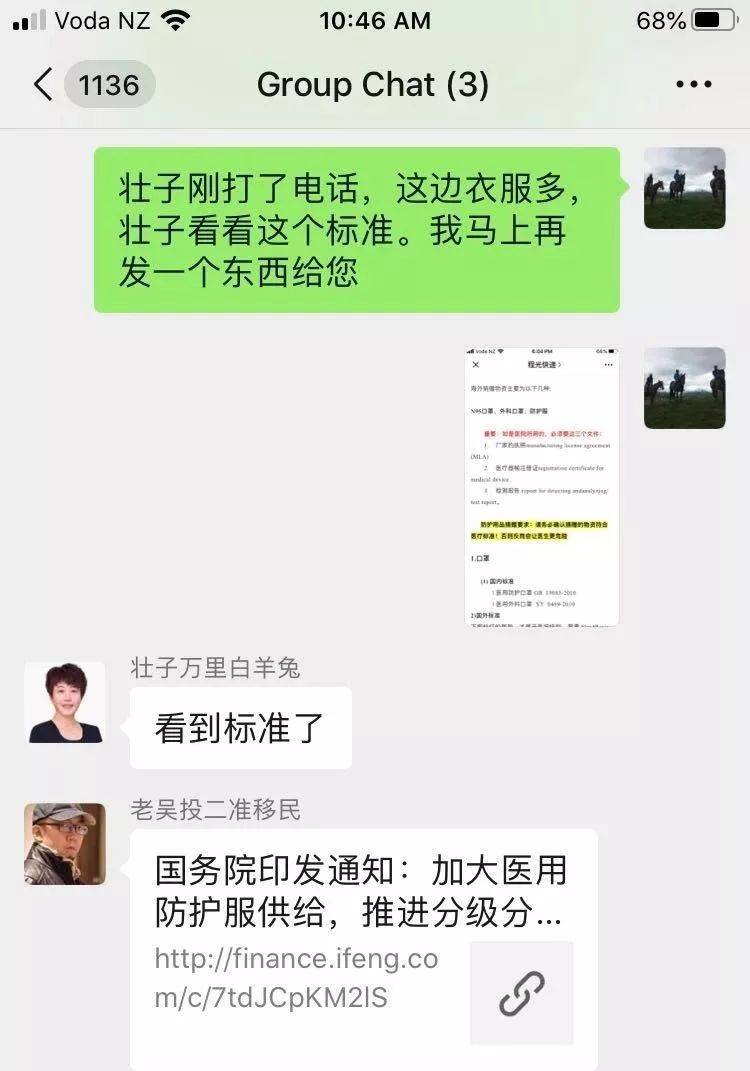Viewport: 750px width, 1071px height.
Task: View profile of 壮子万里白羊兔 via avatar
Action: coord(65,702)
